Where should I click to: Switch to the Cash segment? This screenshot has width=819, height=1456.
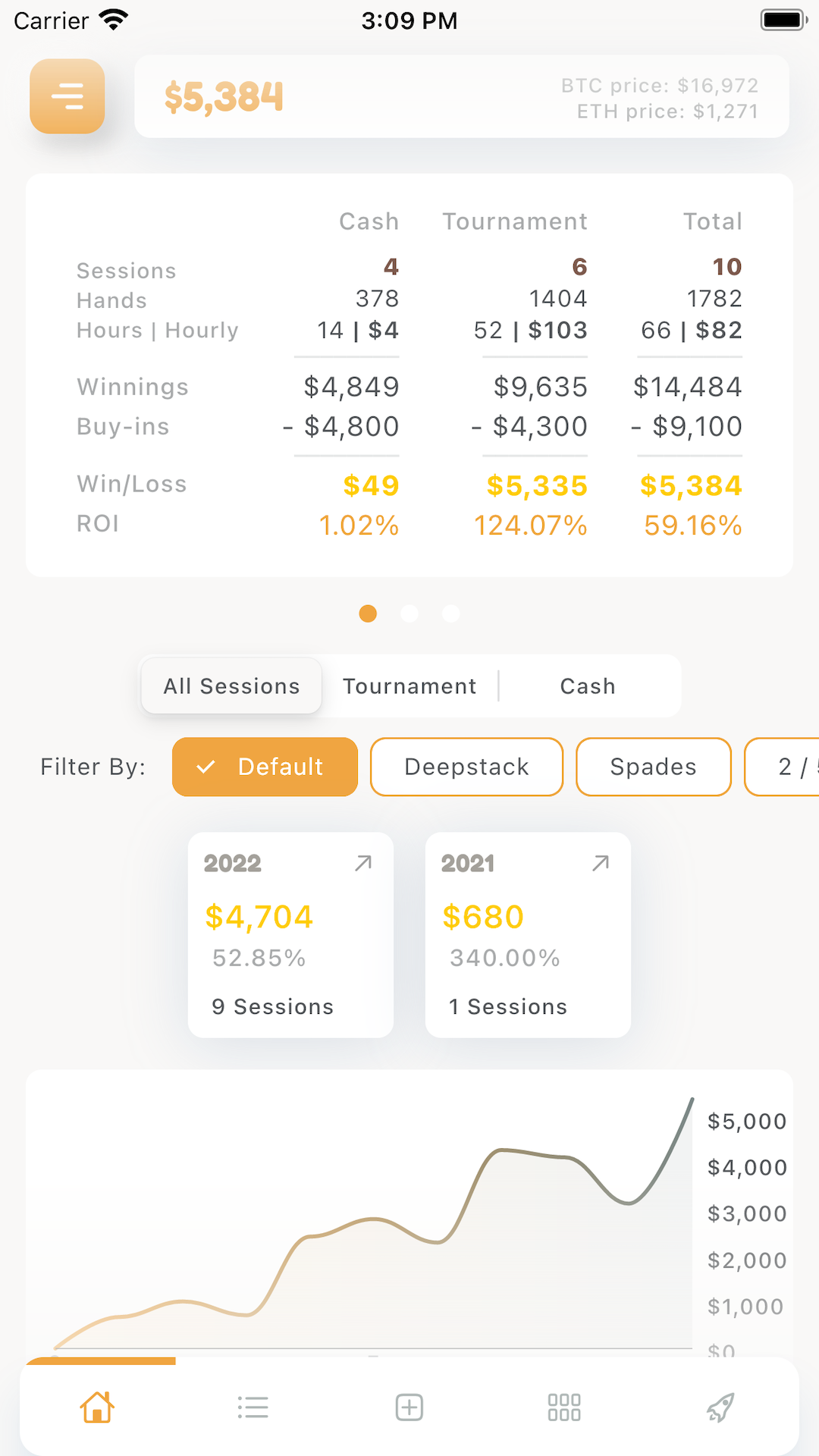pyautogui.click(x=588, y=686)
